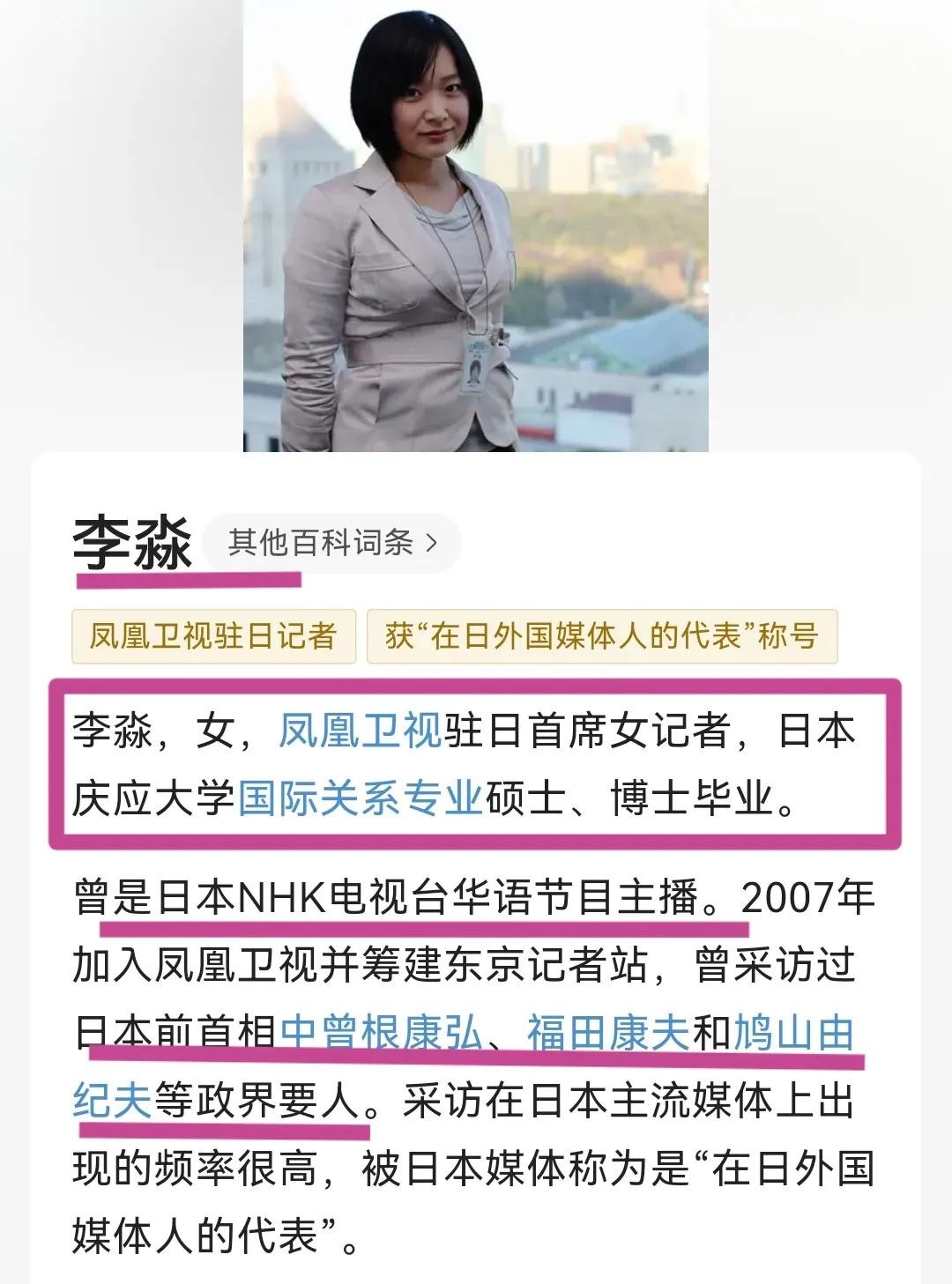Open the 福田康夫 link
Screen dimensions: 952x1284
click(607, 1033)
